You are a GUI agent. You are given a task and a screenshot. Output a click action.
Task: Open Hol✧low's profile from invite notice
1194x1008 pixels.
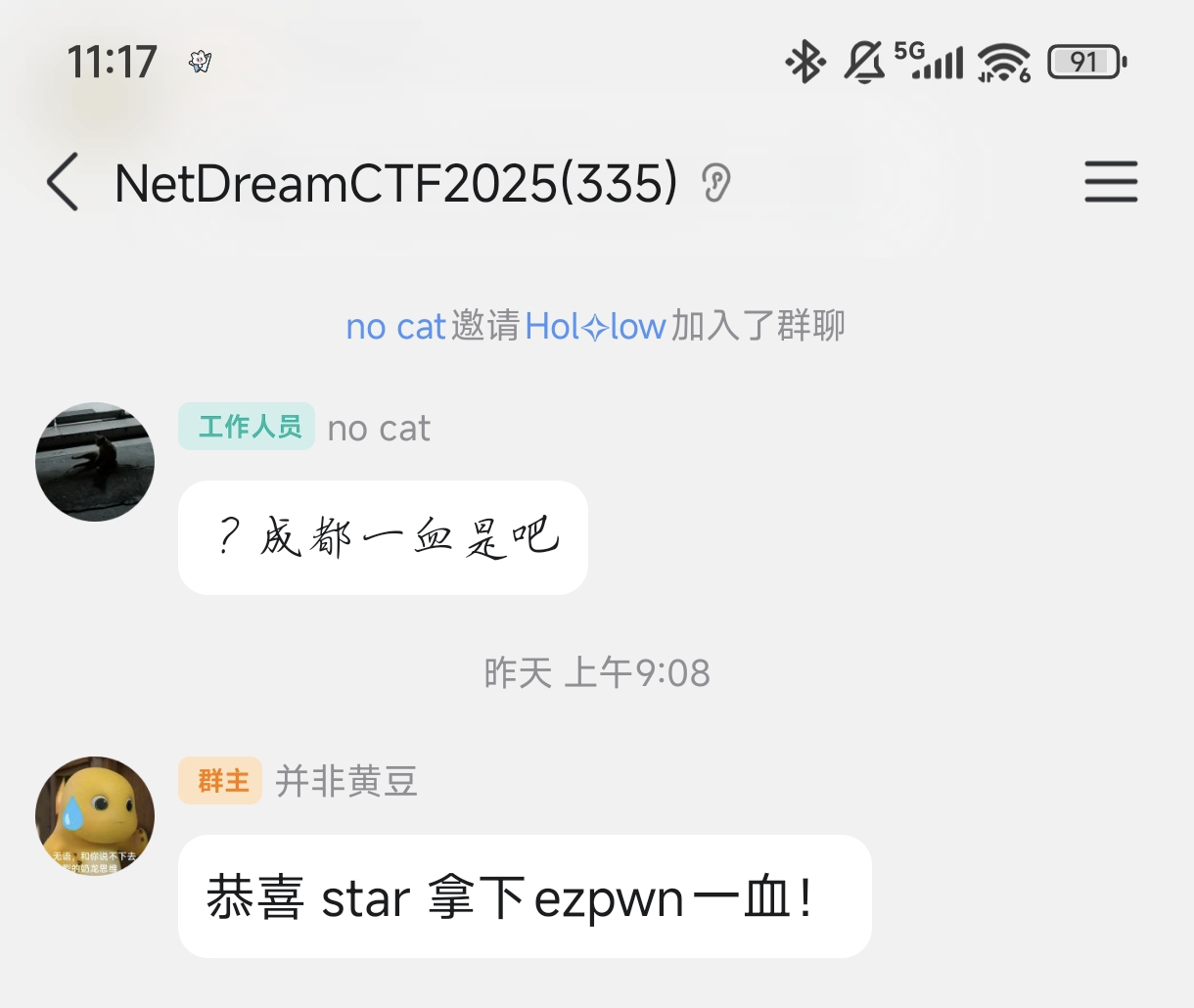coord(595,327)
